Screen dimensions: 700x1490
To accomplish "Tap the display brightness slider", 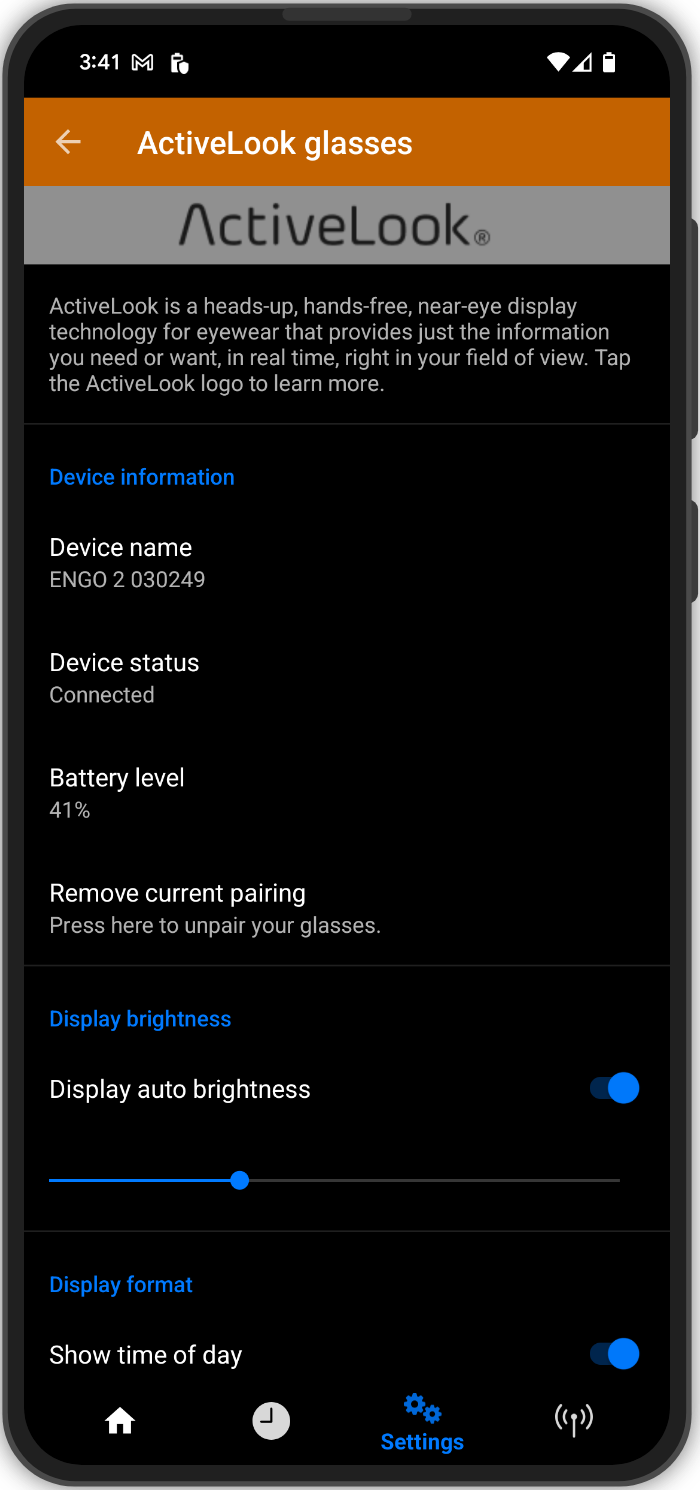I will pos(334,1180).
